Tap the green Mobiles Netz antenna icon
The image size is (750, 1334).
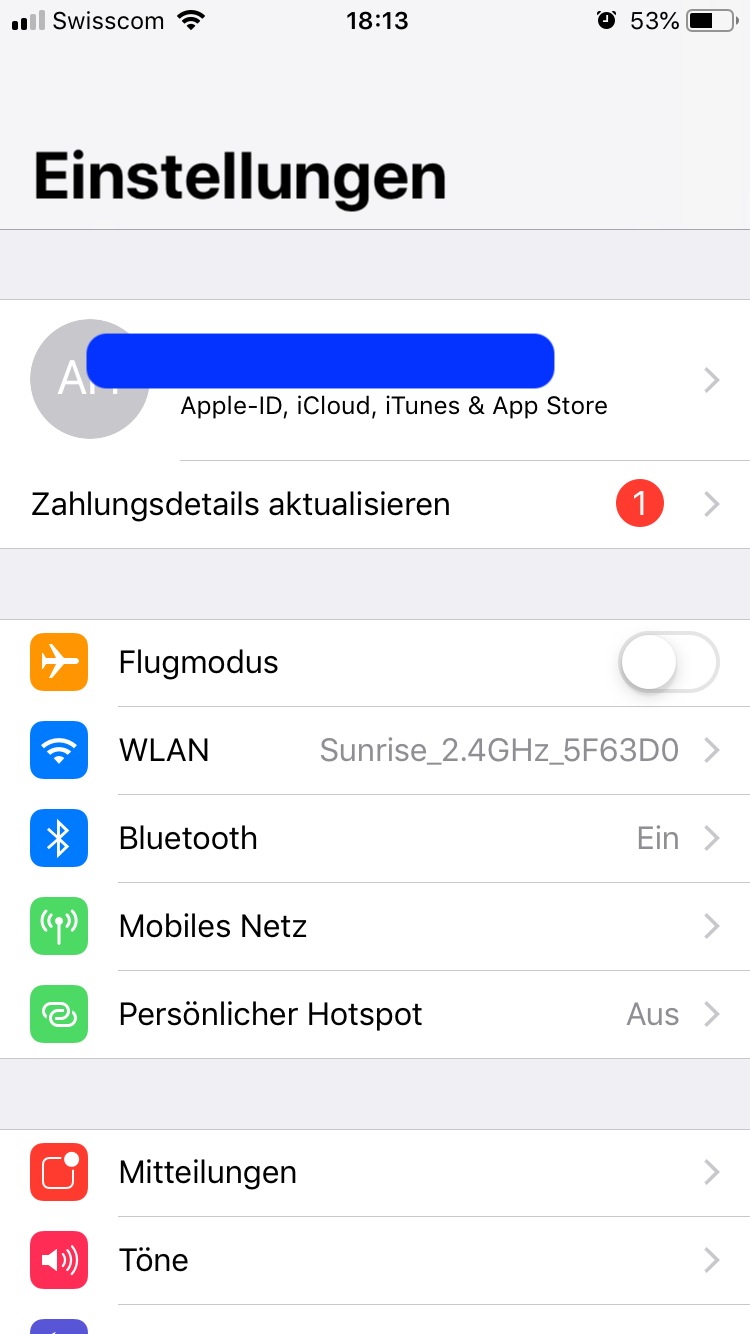pos(58,926)
